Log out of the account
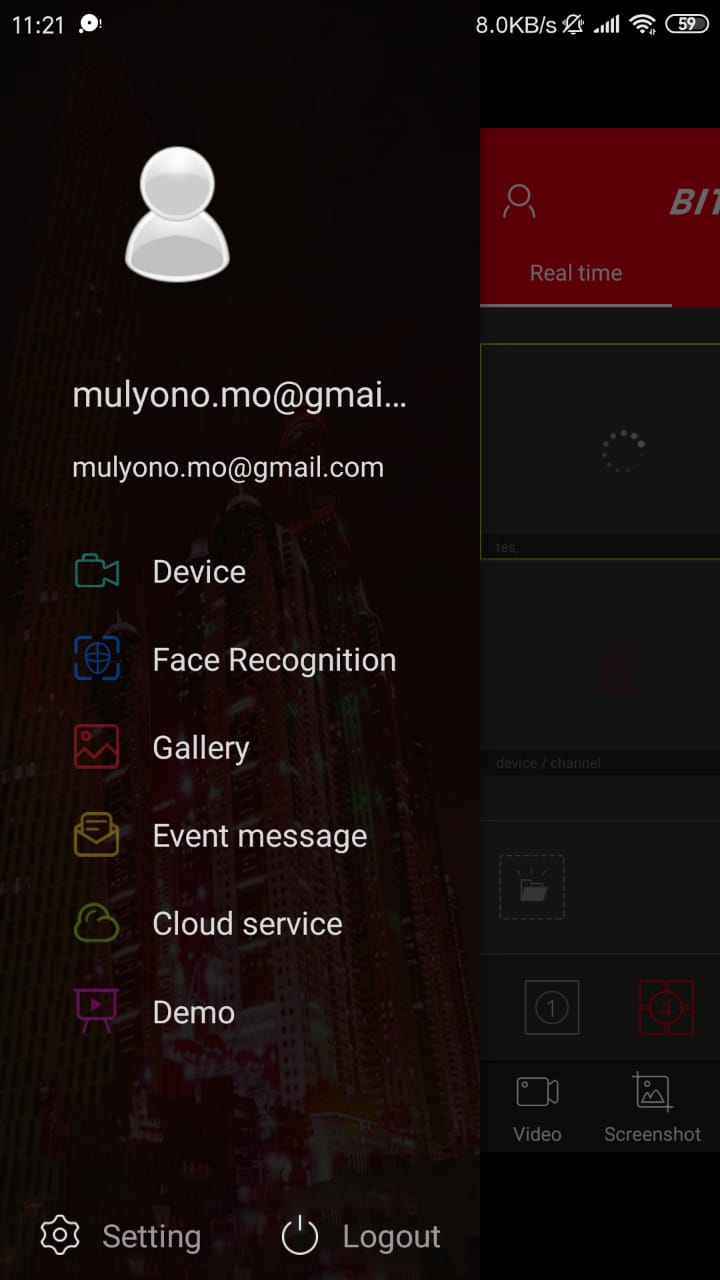 click(362, 1236)
